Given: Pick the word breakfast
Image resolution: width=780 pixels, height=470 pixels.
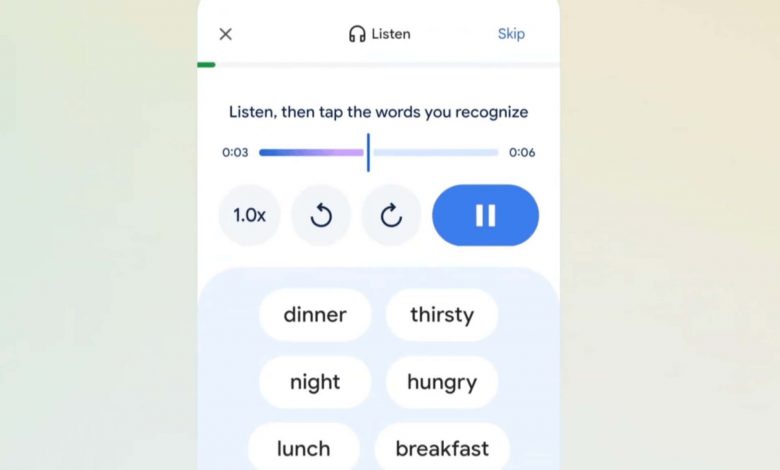Looking at the screenshot, I should click(442, 448).
